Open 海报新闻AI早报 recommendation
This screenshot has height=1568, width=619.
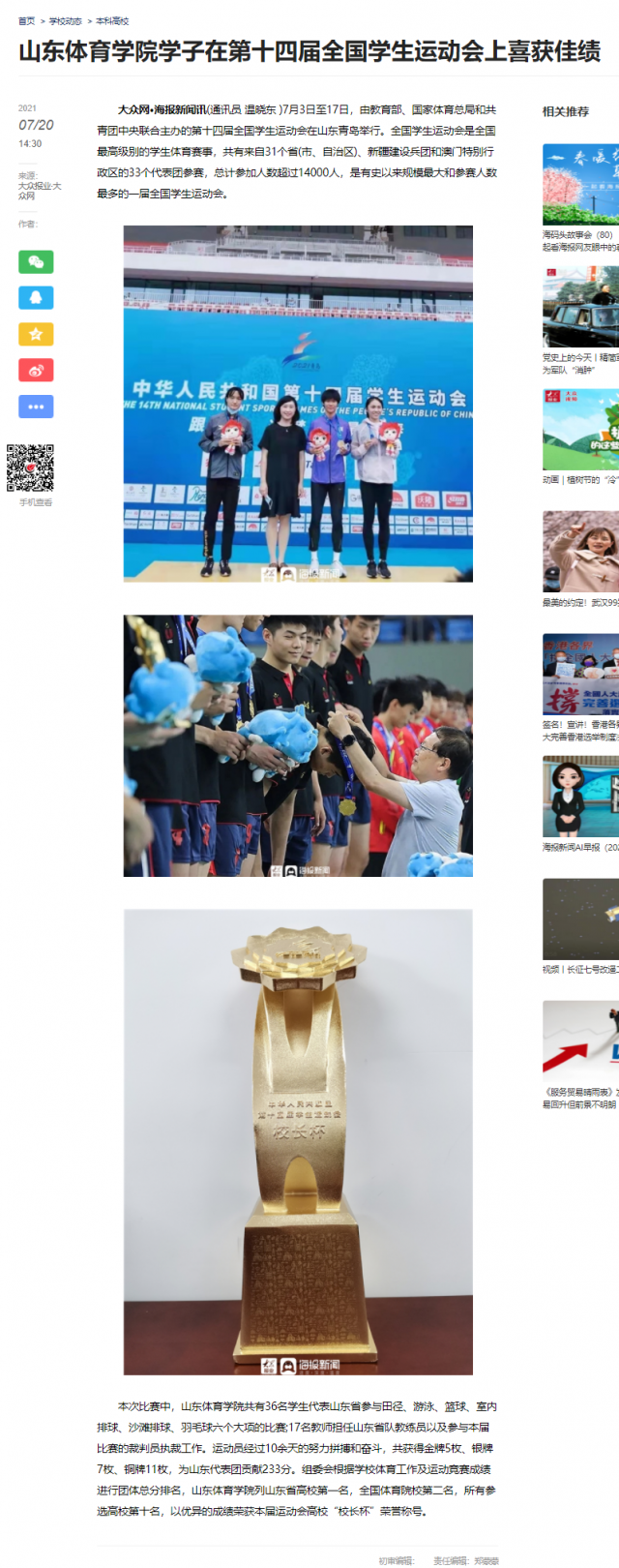(x=580, y=847)
